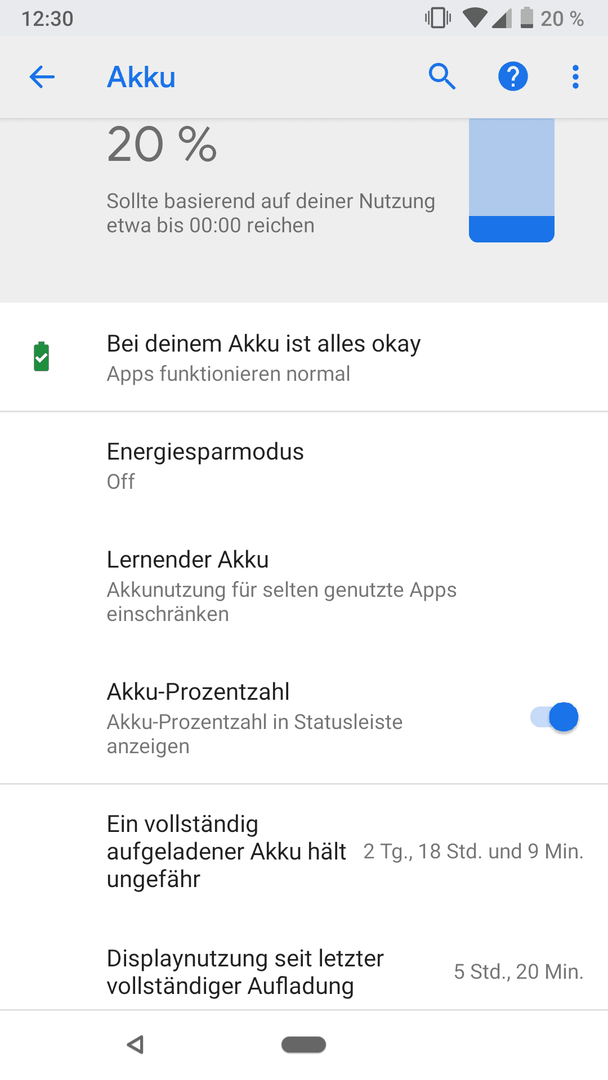
Task: Tap the system back button
Action: coord(136,1045)
